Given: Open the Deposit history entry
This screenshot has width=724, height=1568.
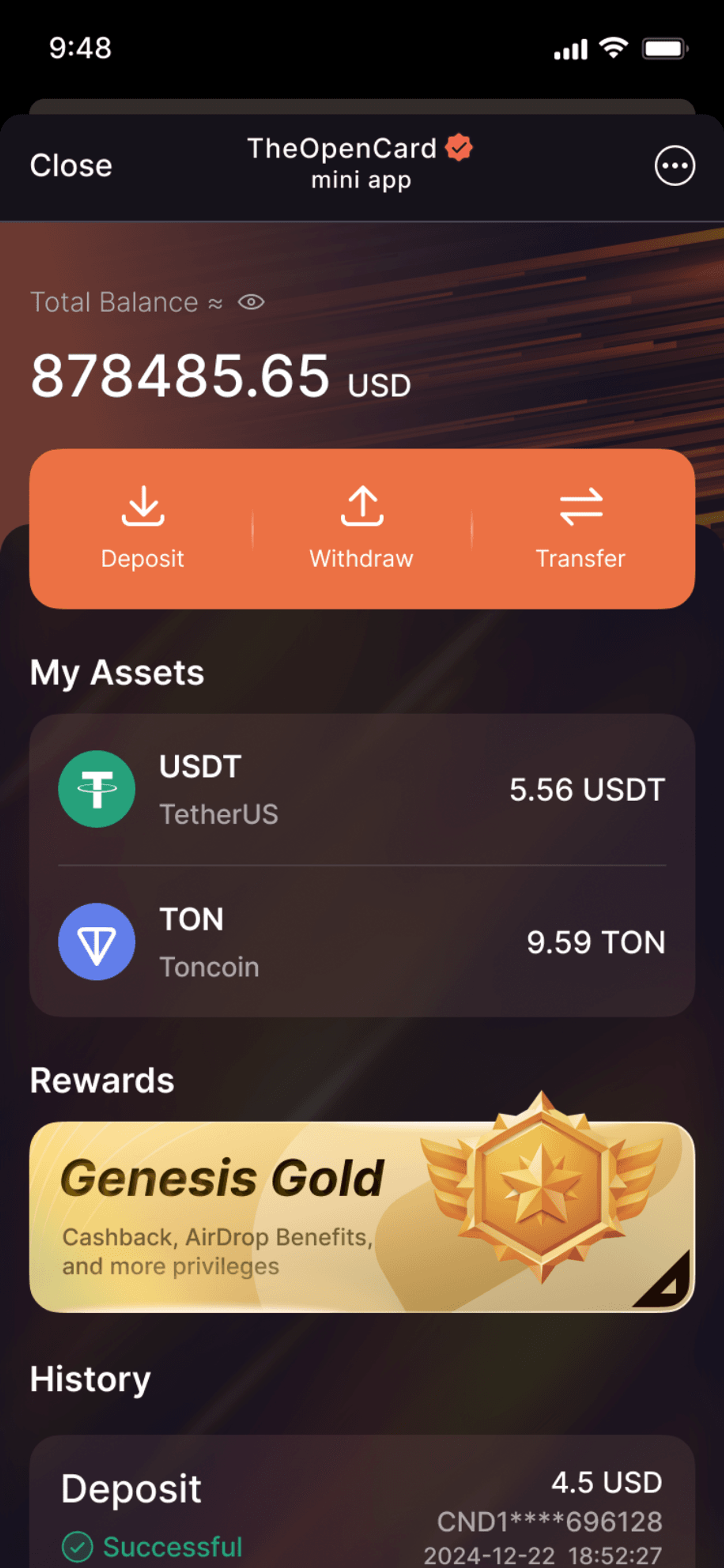Looking at the screenshot, I should tap(362, 1503).
